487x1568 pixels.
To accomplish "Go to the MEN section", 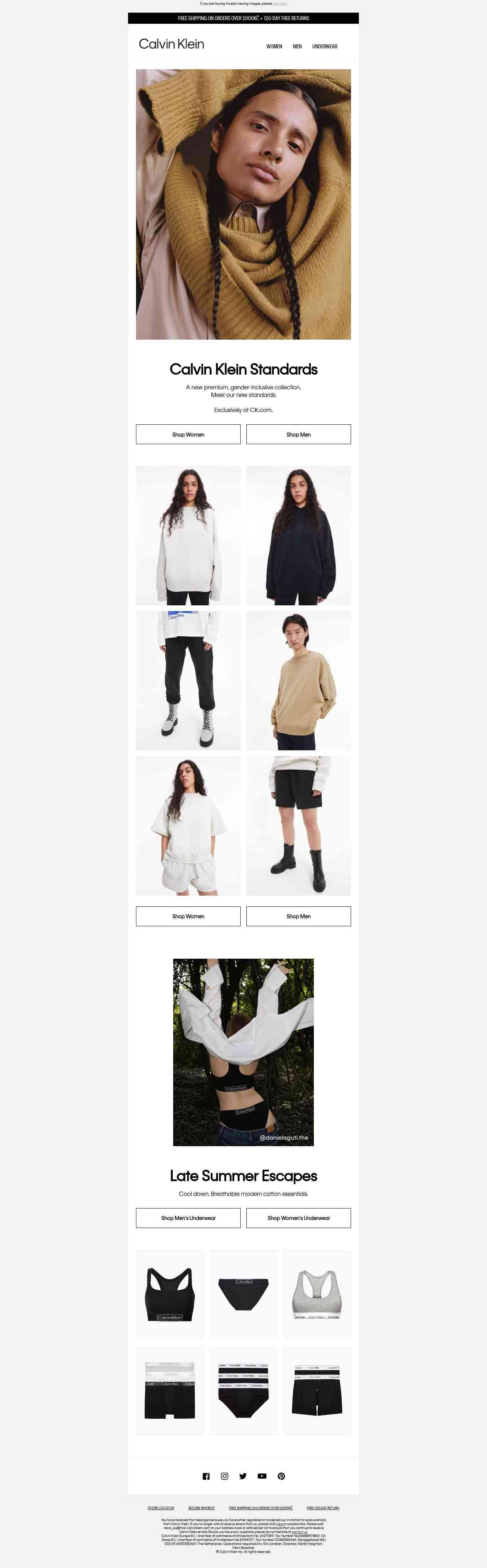I will point(297,46).
